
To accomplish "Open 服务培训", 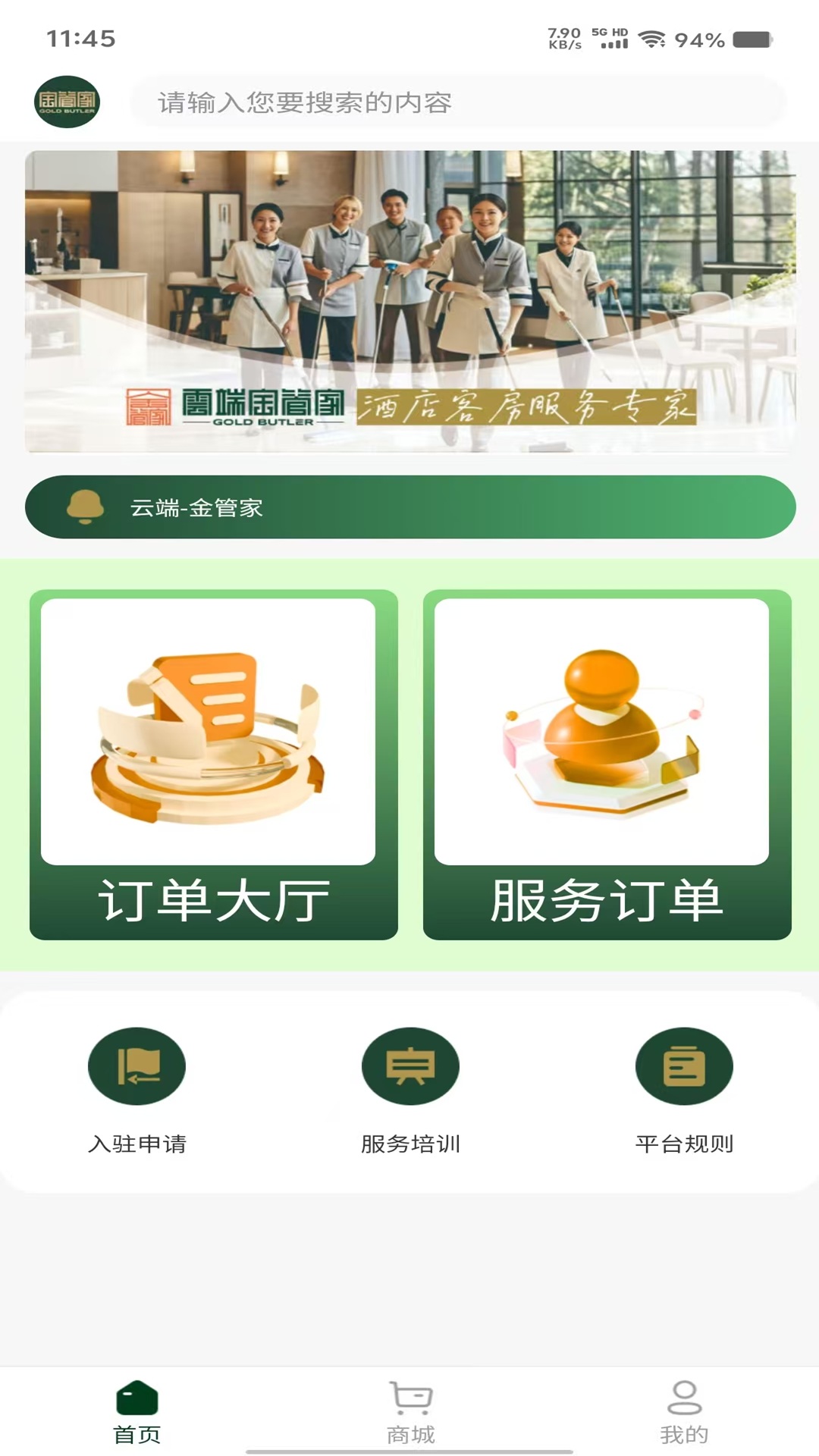I will click(x=410, y=1090).
